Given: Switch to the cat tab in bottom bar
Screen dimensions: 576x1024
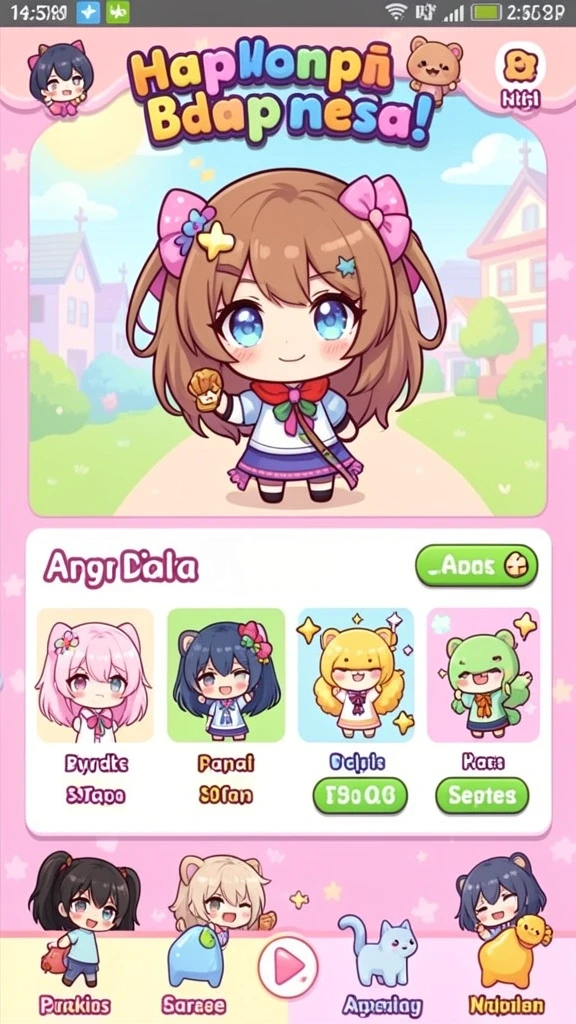Looking at the screenshot, I should pos(383,1005).
